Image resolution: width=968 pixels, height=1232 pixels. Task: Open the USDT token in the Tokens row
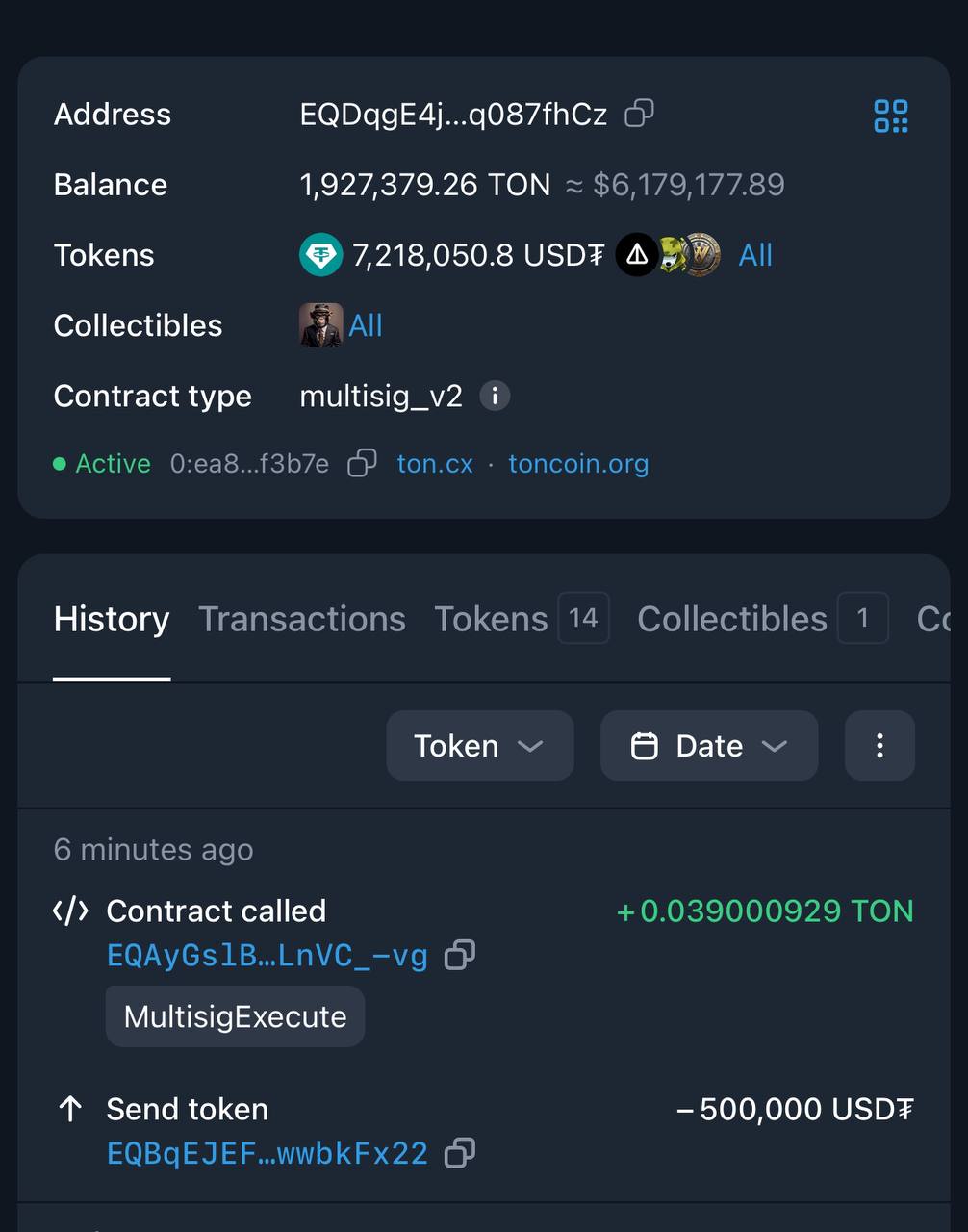[452, 255]
